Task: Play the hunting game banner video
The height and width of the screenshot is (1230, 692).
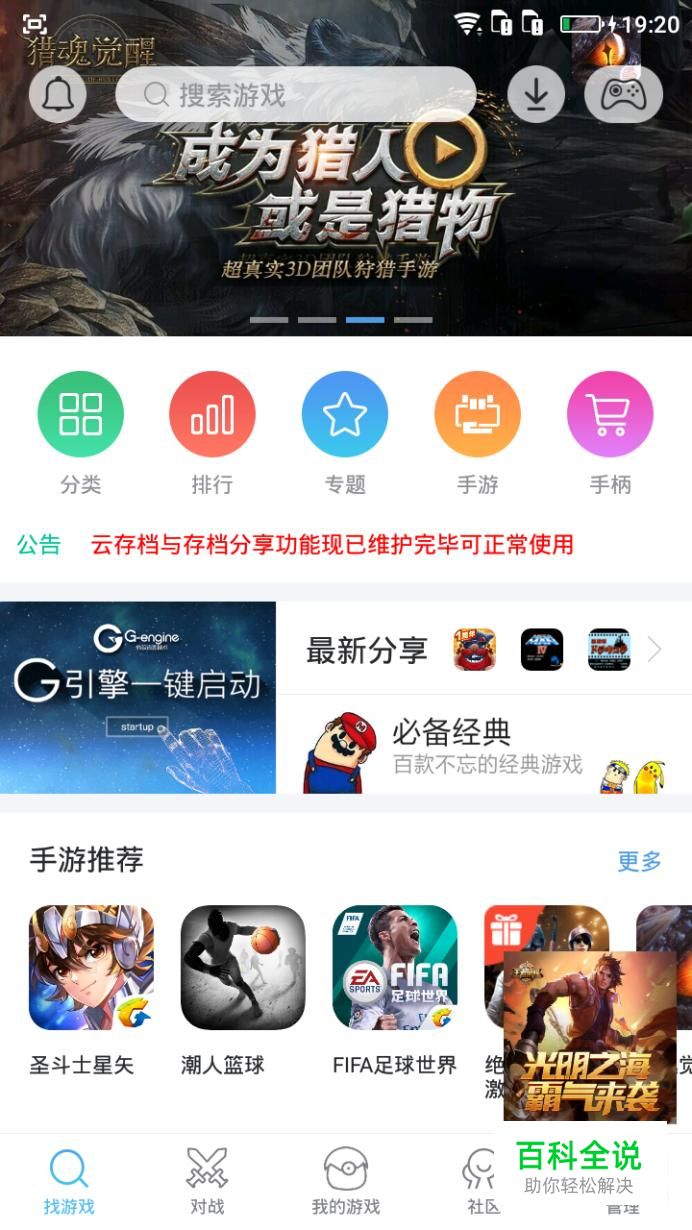Action: coord(446,149)
